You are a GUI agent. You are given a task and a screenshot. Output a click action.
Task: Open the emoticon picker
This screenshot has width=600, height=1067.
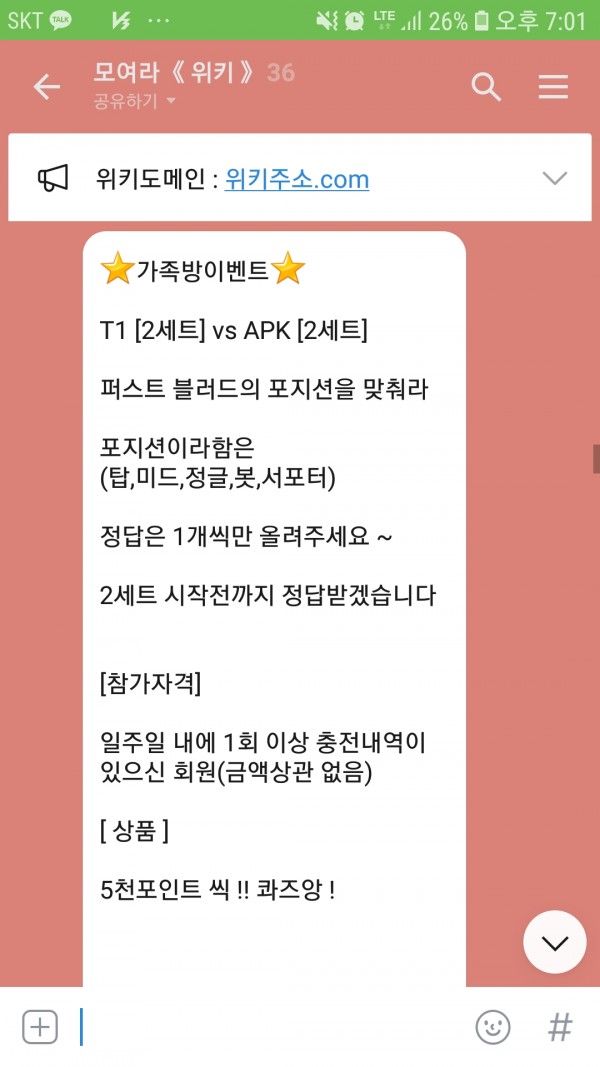point(492,1027)
